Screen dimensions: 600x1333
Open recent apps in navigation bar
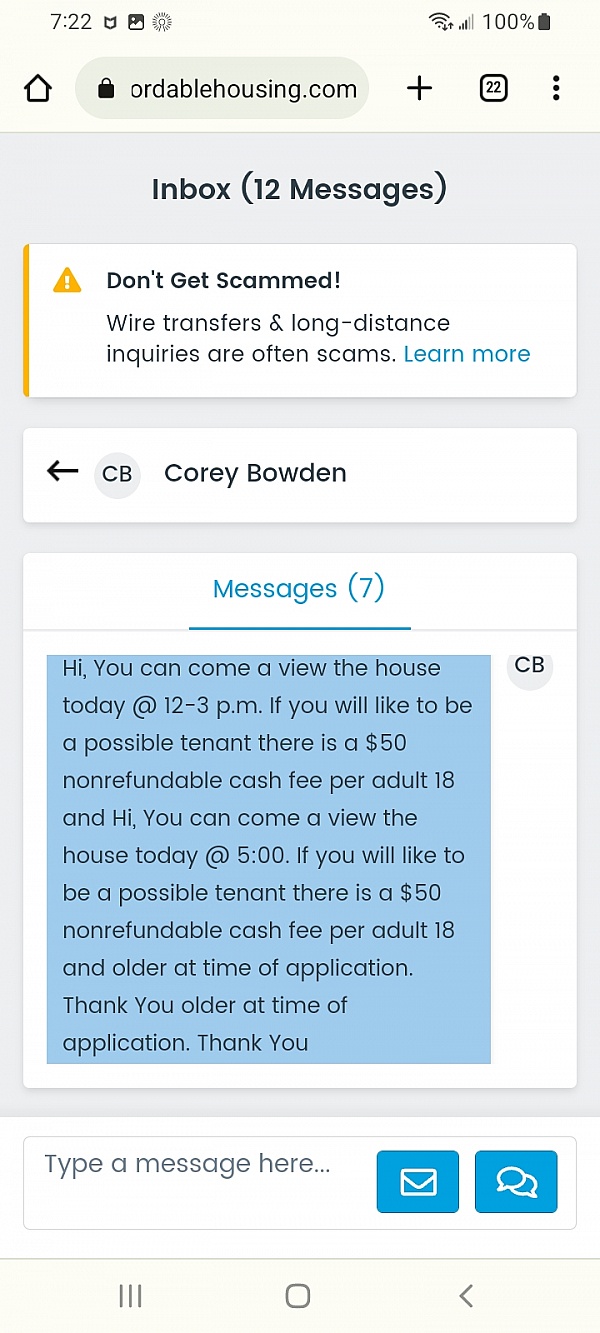pyautogui.click(x=130, y=1296)
